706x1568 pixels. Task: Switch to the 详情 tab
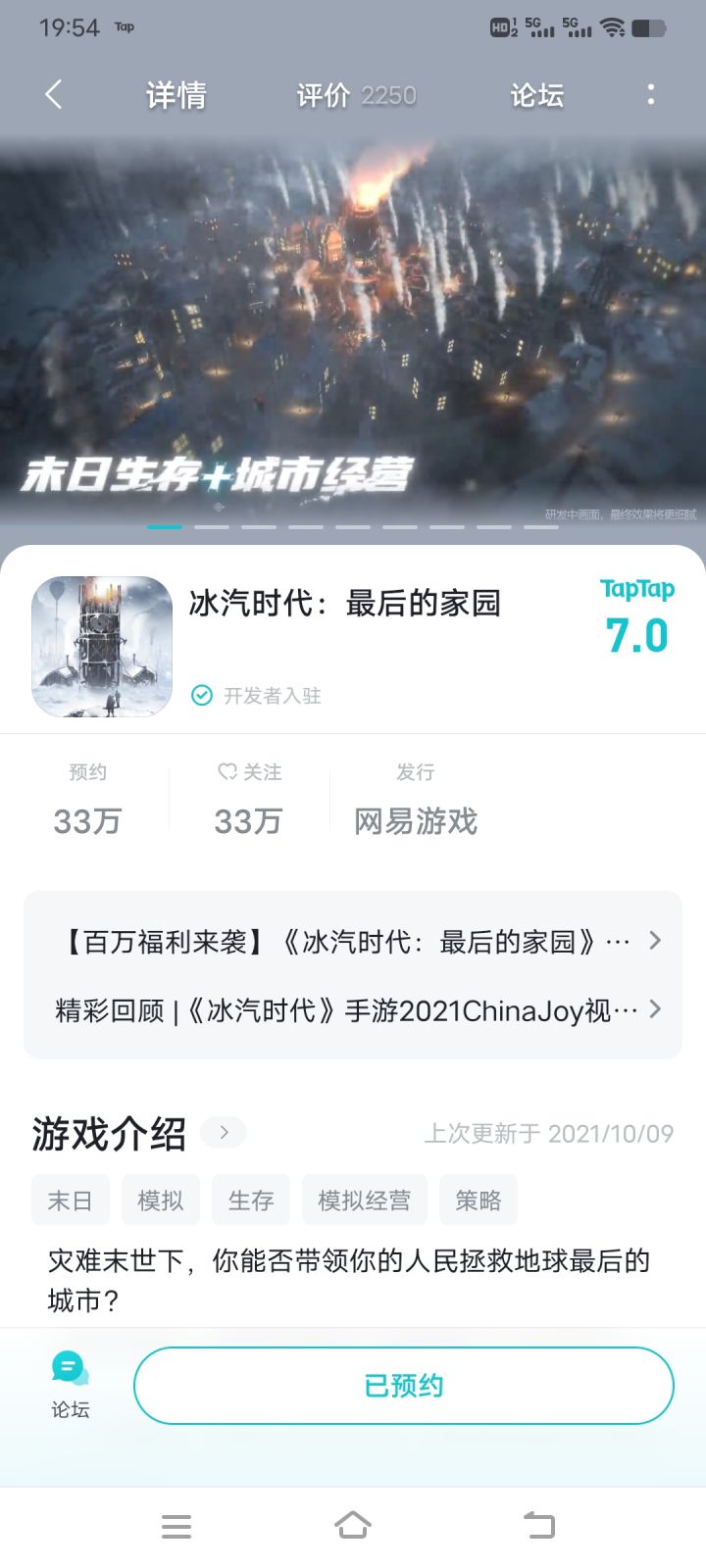[176, 95]
